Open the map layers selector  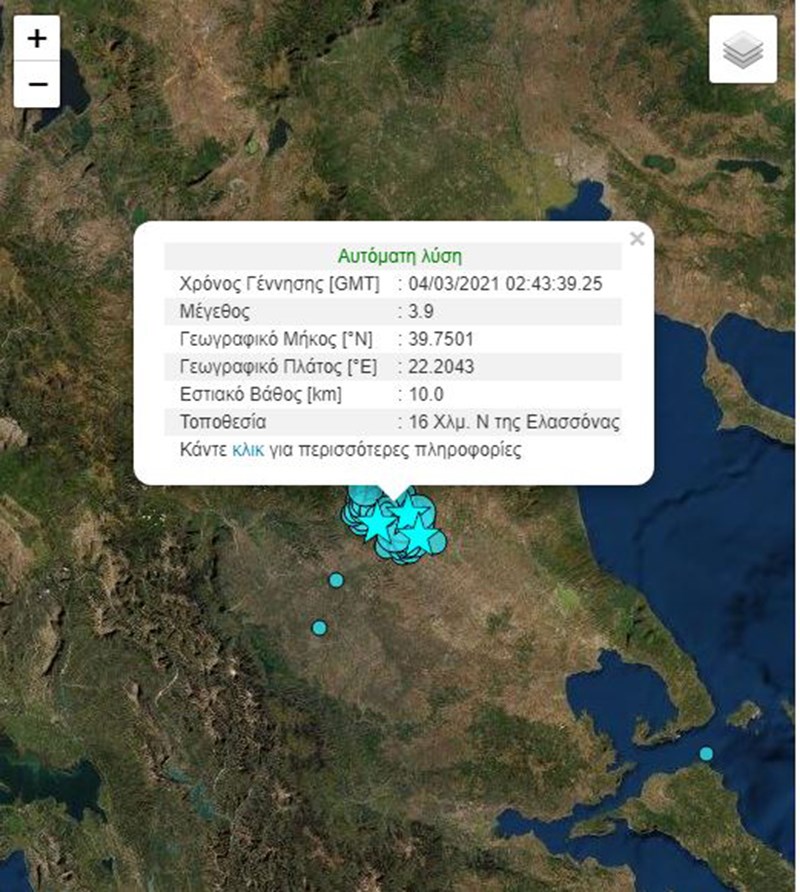coord(742,49)
